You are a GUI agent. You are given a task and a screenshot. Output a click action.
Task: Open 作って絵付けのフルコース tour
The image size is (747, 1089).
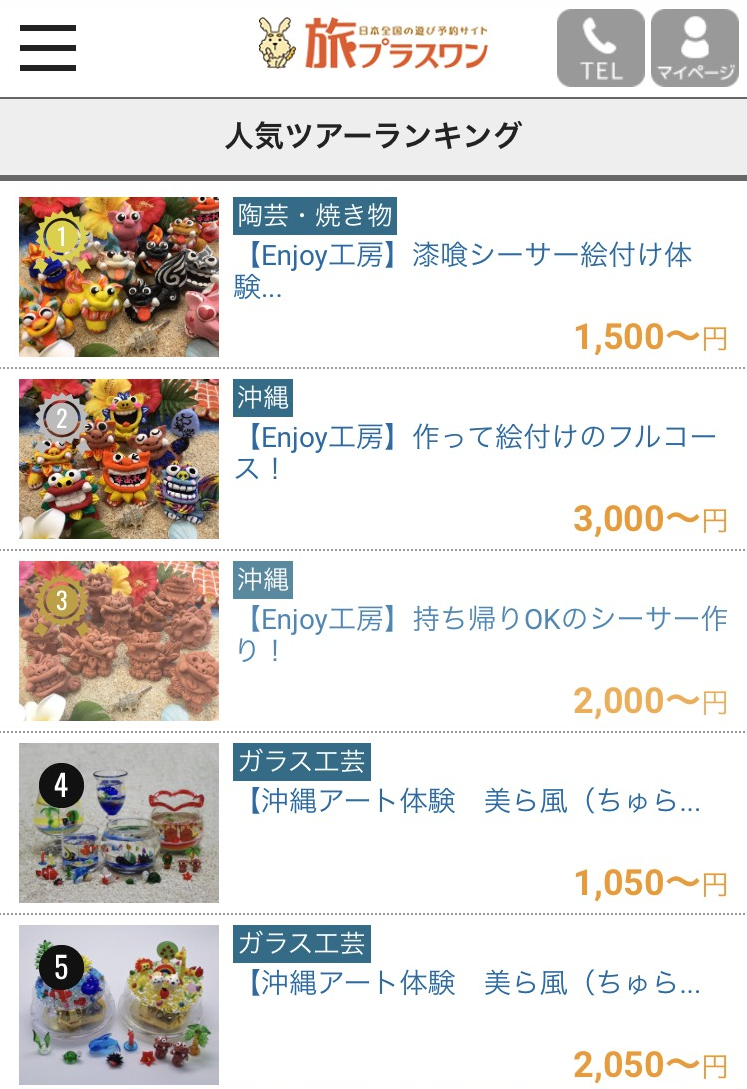(x=480, y=452)
